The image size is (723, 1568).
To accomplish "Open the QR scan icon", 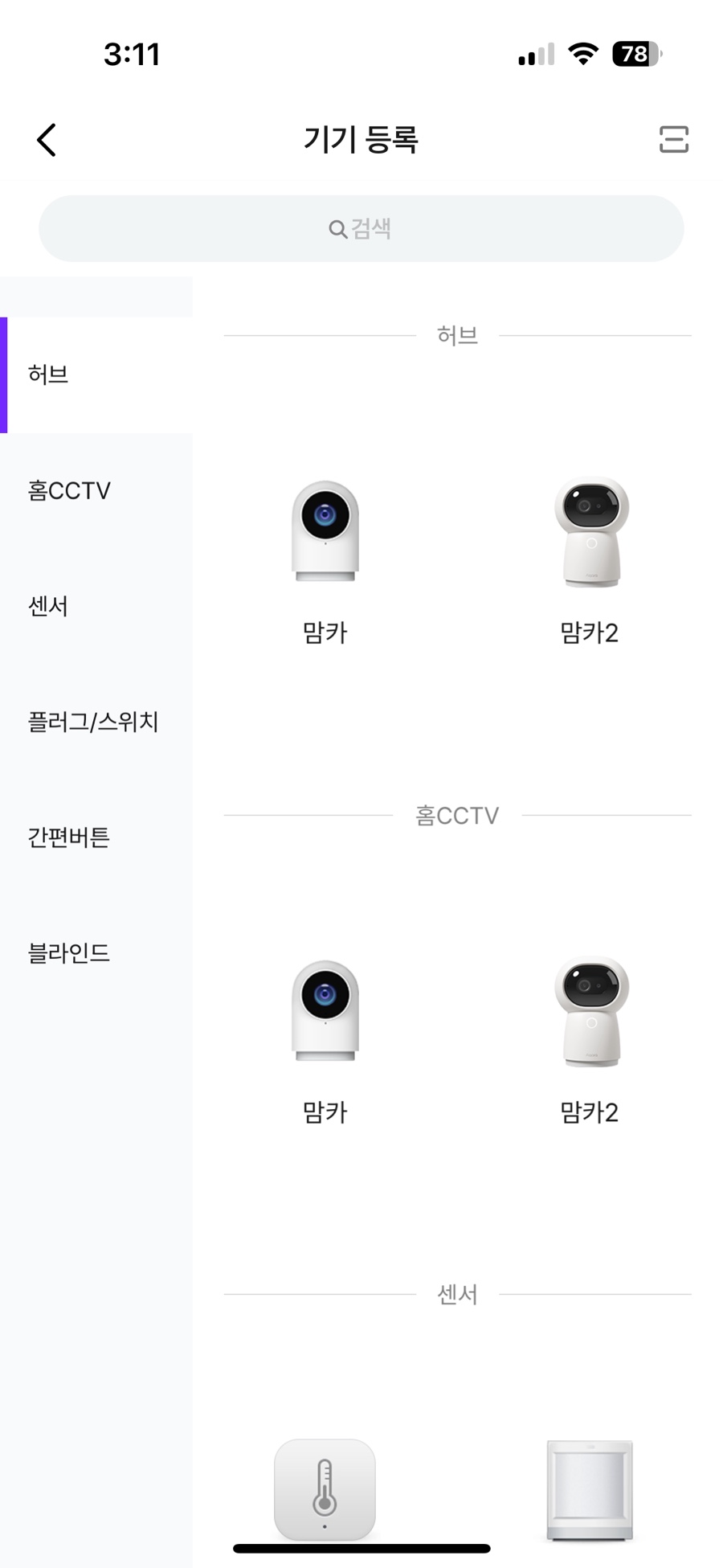I will 673,139.
